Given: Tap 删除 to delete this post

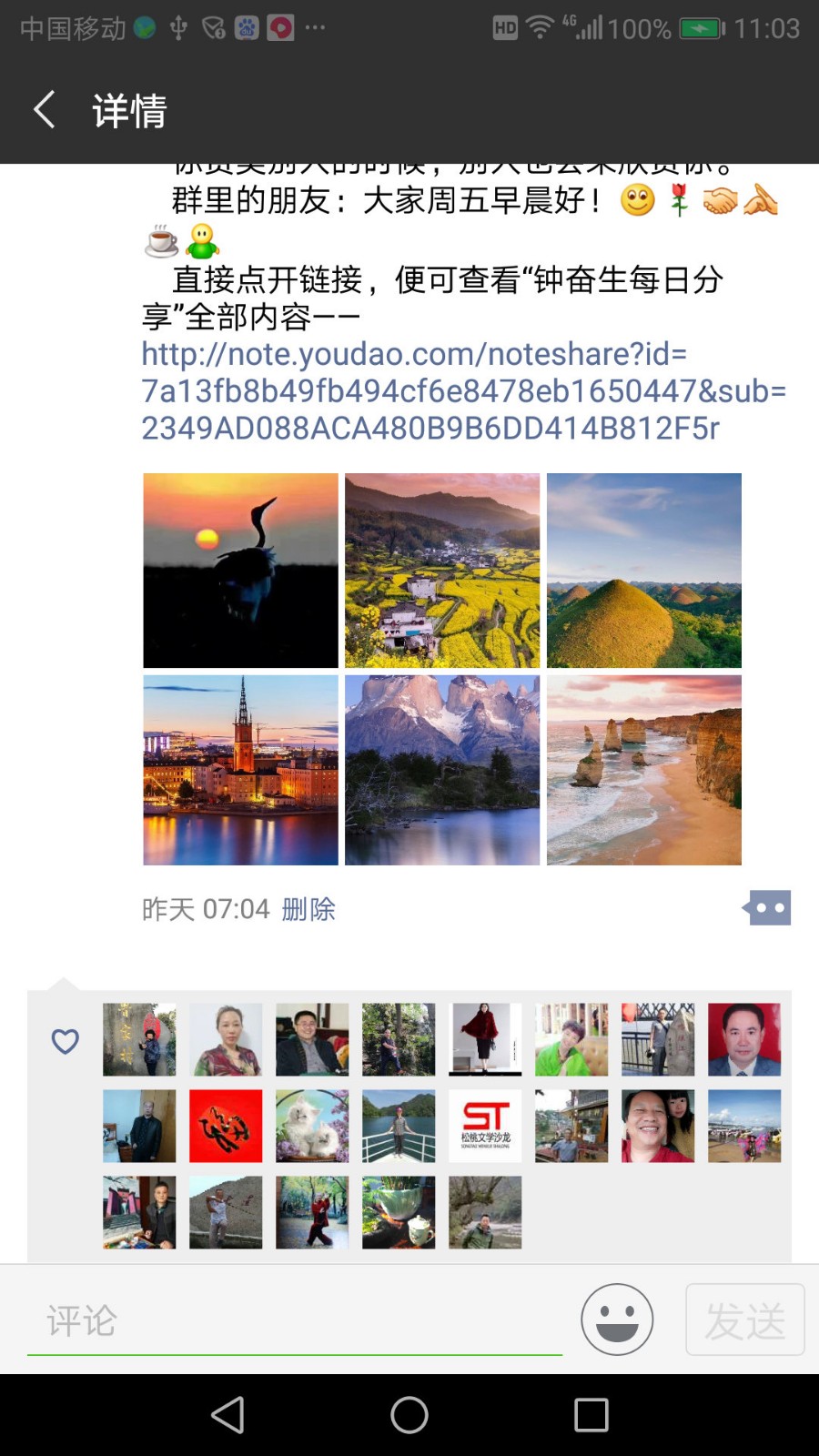Looking at the screenshot, I should (308, 909).
